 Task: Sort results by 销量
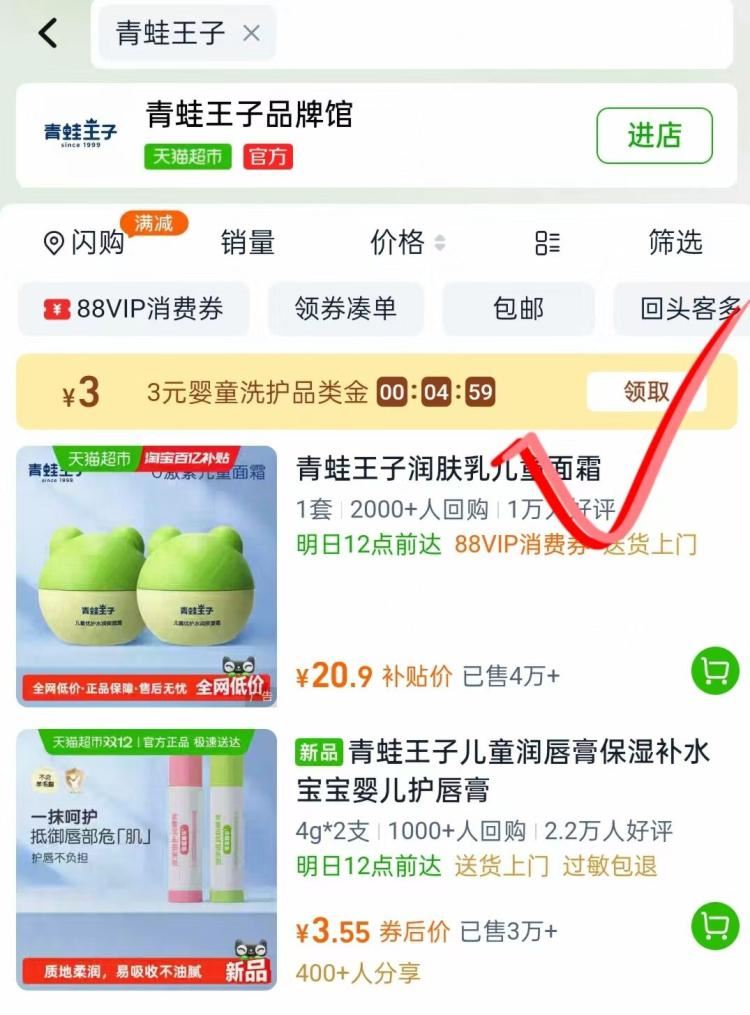pos(248,243)
